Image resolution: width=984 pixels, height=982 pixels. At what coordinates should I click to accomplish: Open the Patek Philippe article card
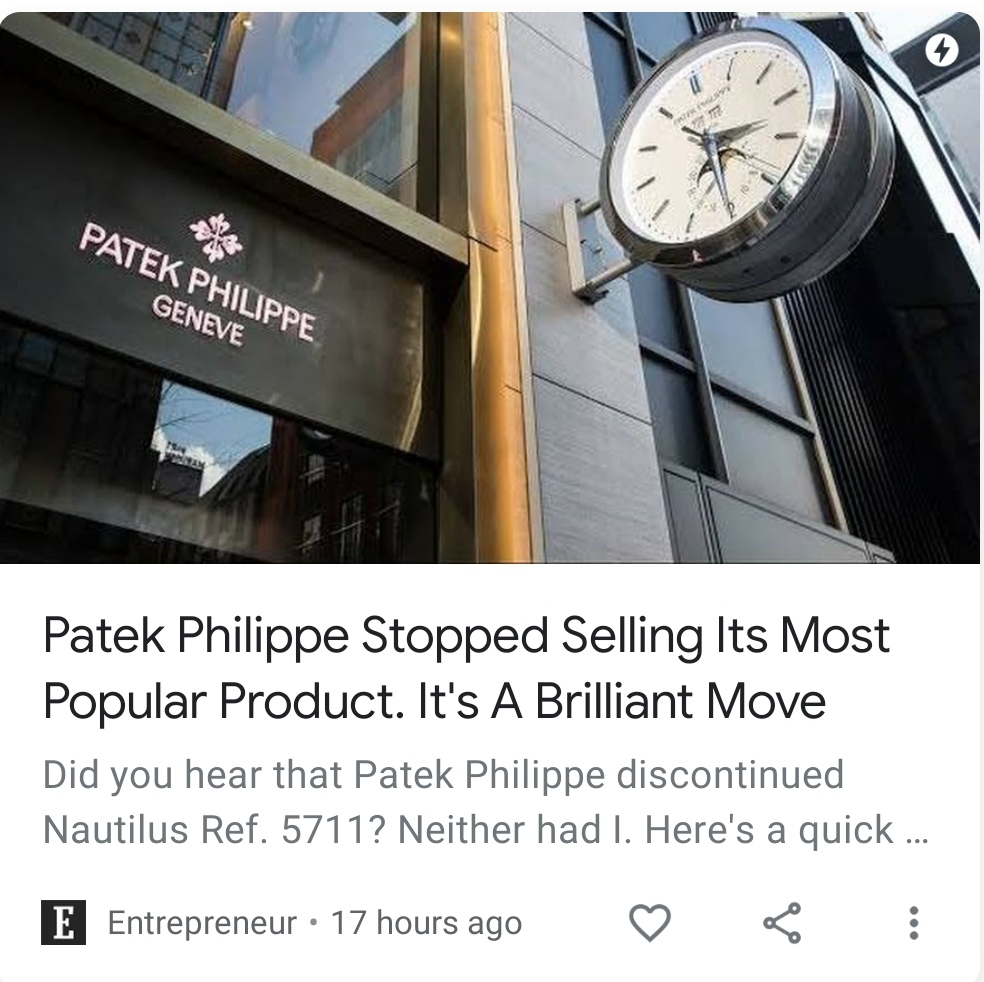[x=466, y=666]
